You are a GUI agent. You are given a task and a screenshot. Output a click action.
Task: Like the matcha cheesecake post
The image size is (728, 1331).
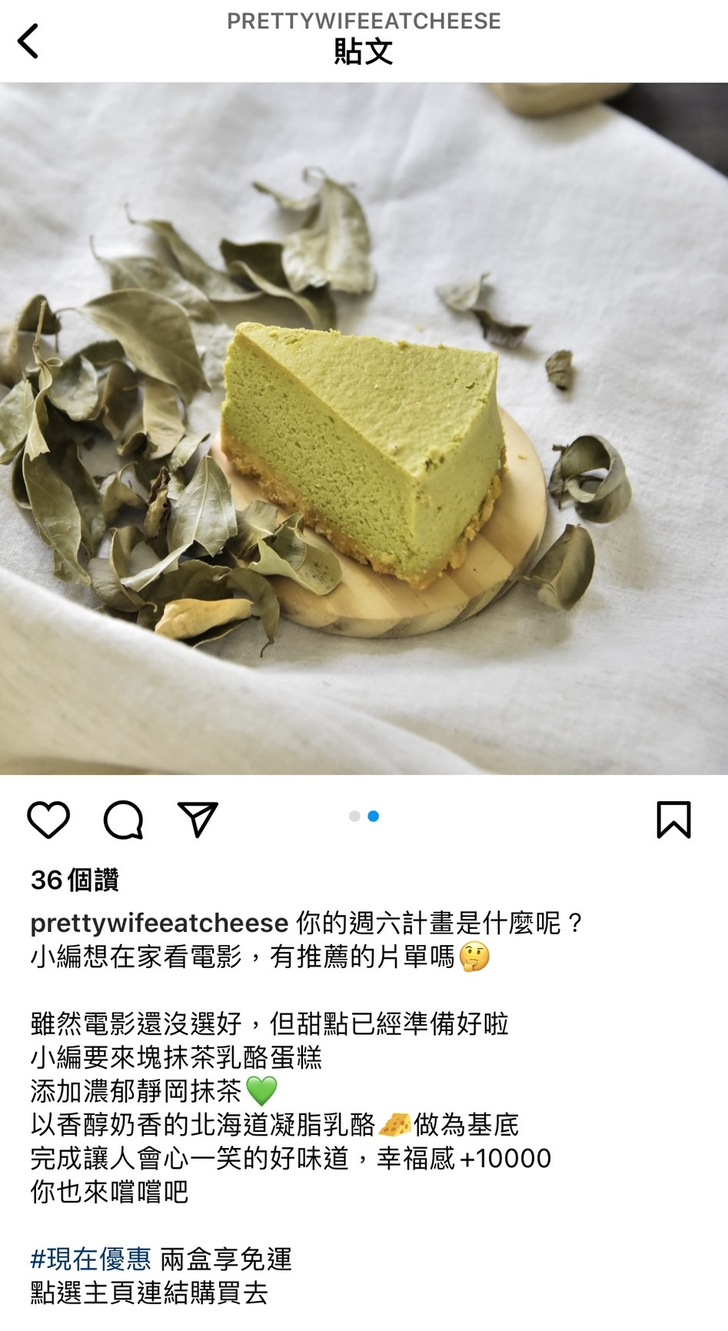point(48,819)
